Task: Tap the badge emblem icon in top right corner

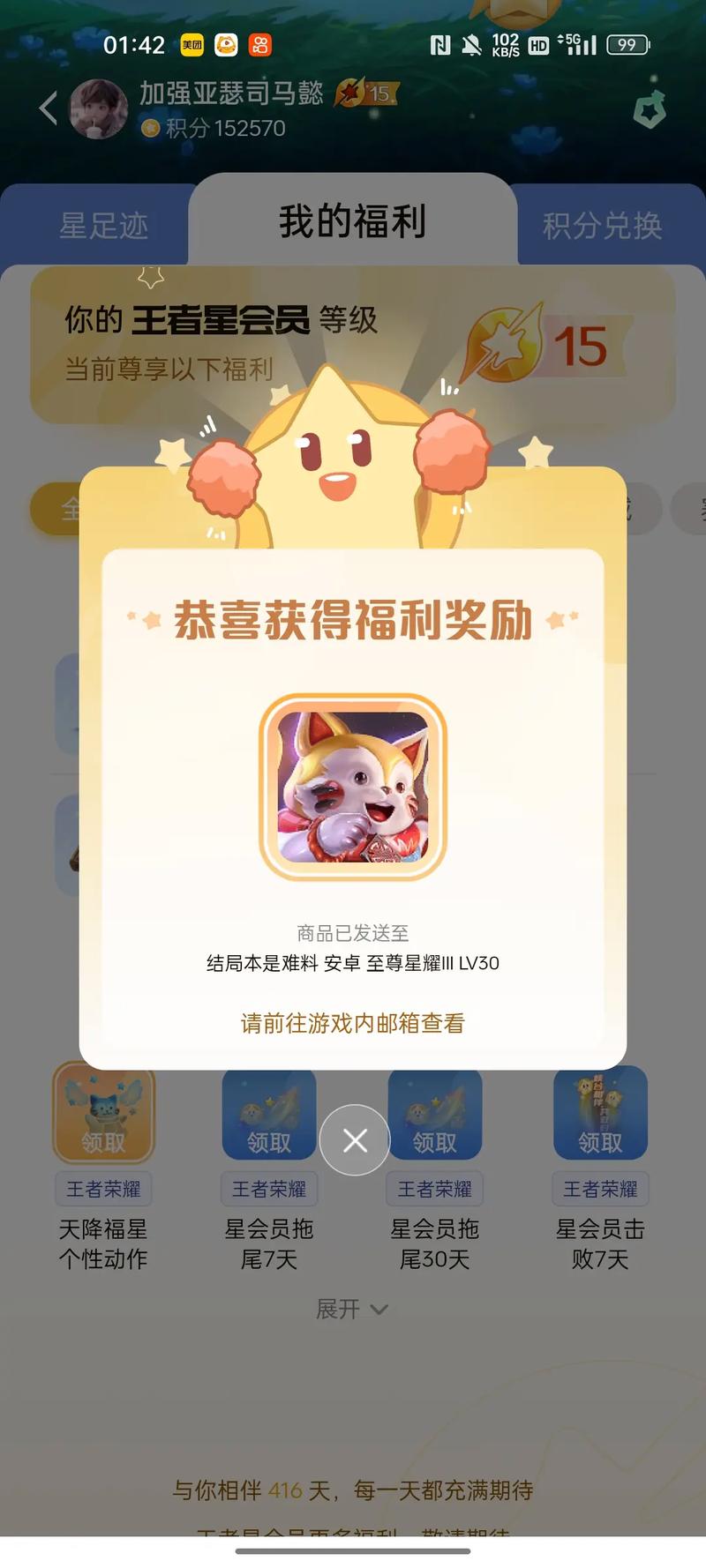Action: click(x=650, y=111)
